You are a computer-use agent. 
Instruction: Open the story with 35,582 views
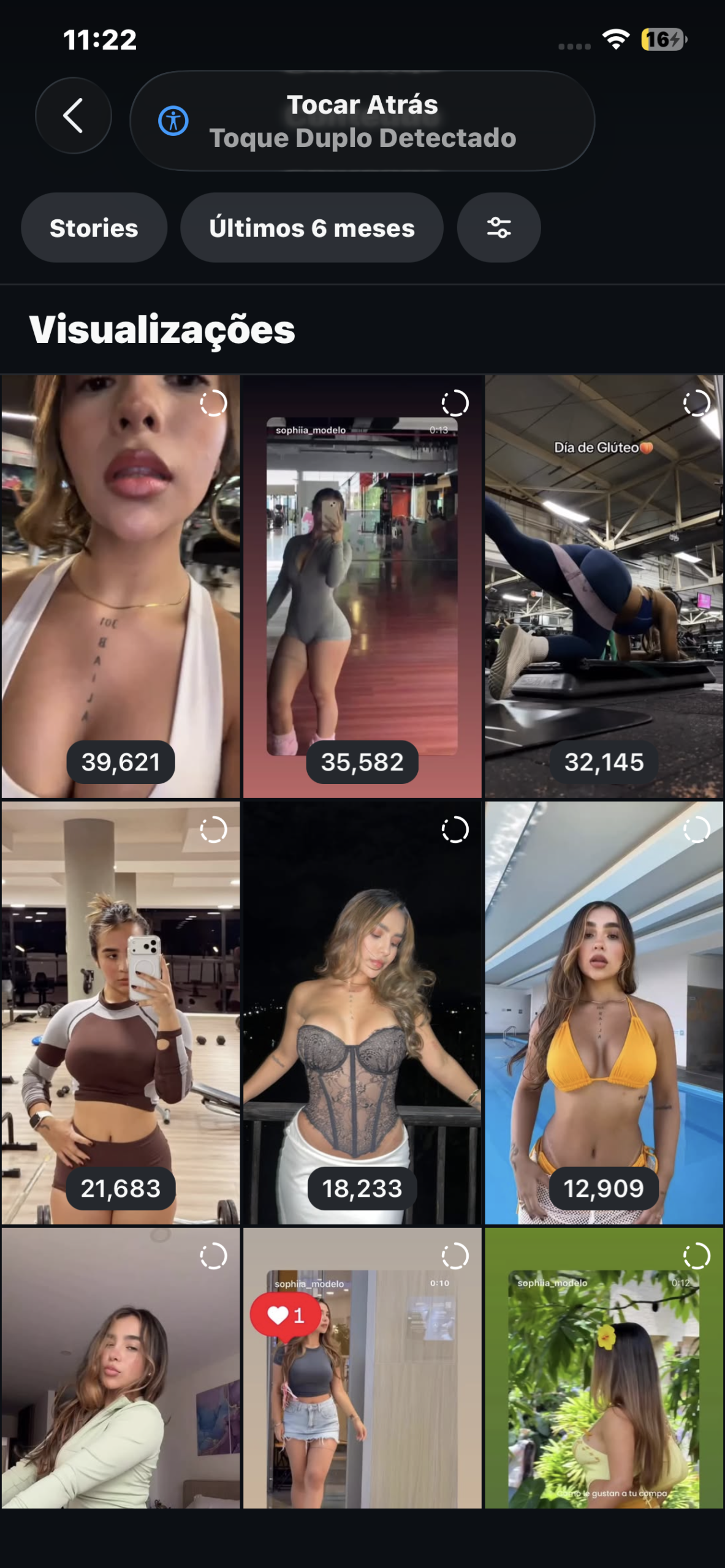click(x=362, y=586)
